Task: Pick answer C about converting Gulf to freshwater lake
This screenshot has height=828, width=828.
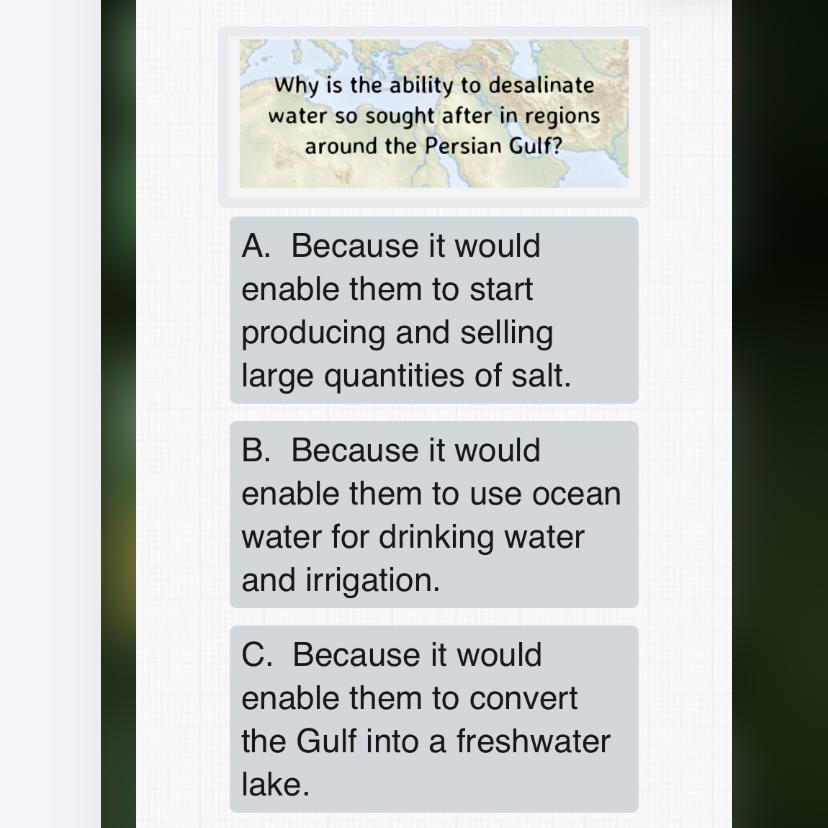Action: pyautogui.click(x=433, y=718)
